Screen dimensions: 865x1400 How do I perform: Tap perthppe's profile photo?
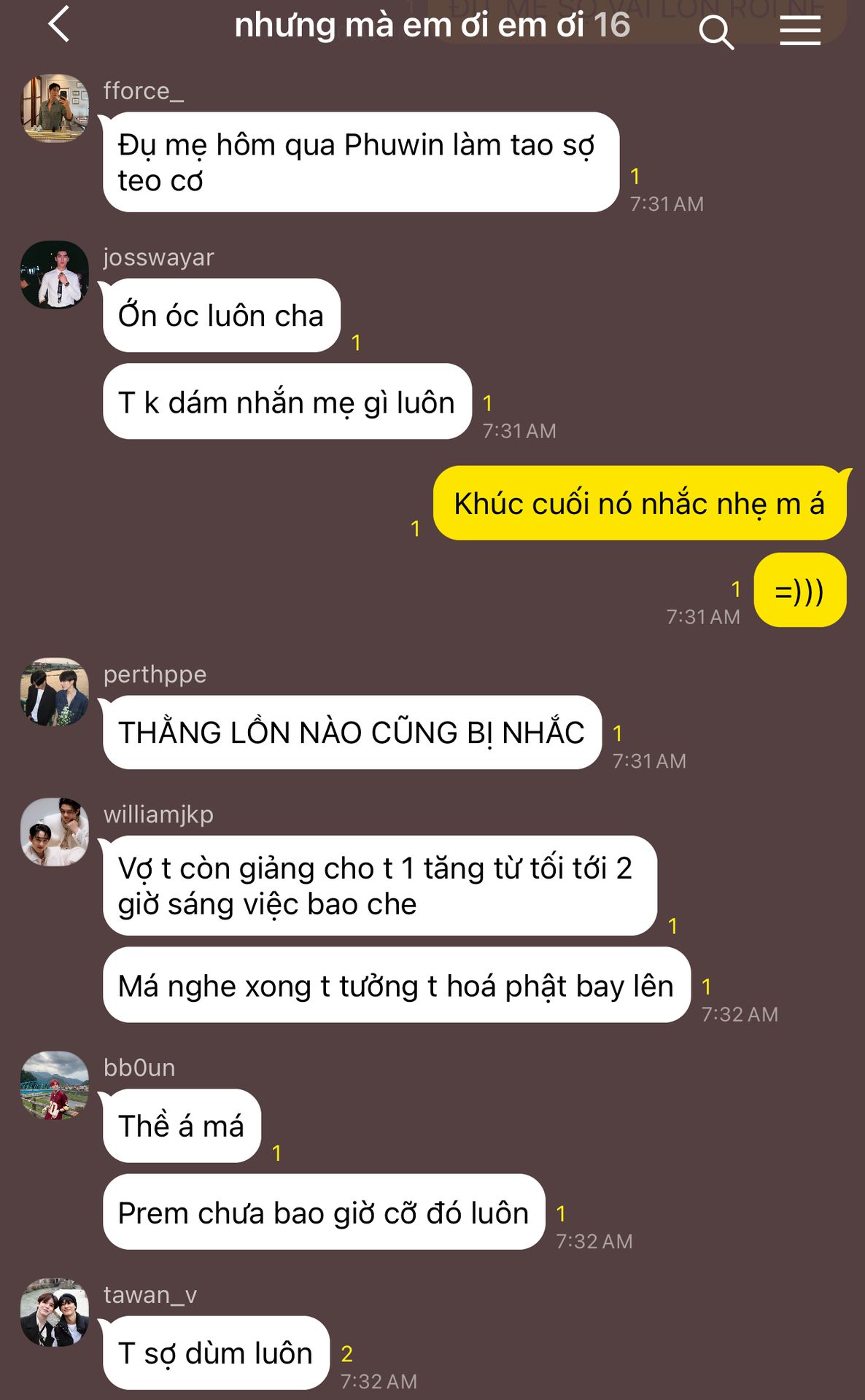point(55,692)
